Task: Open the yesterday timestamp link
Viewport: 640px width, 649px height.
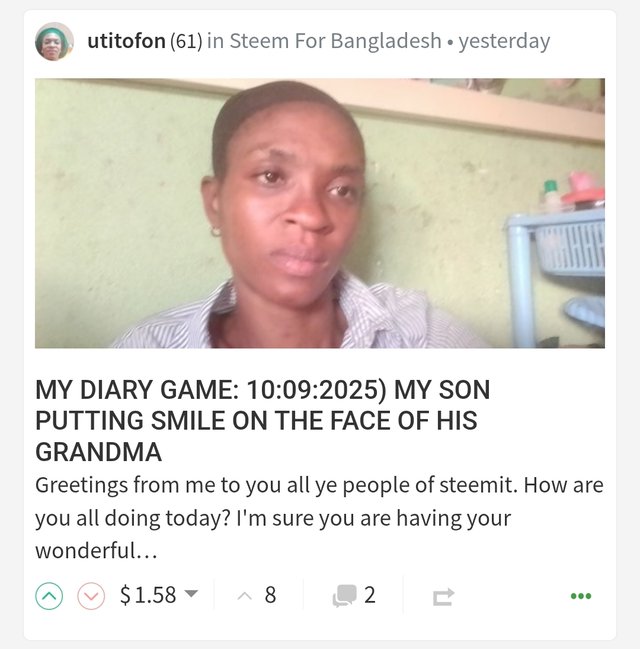Action: tap(504, 41)
